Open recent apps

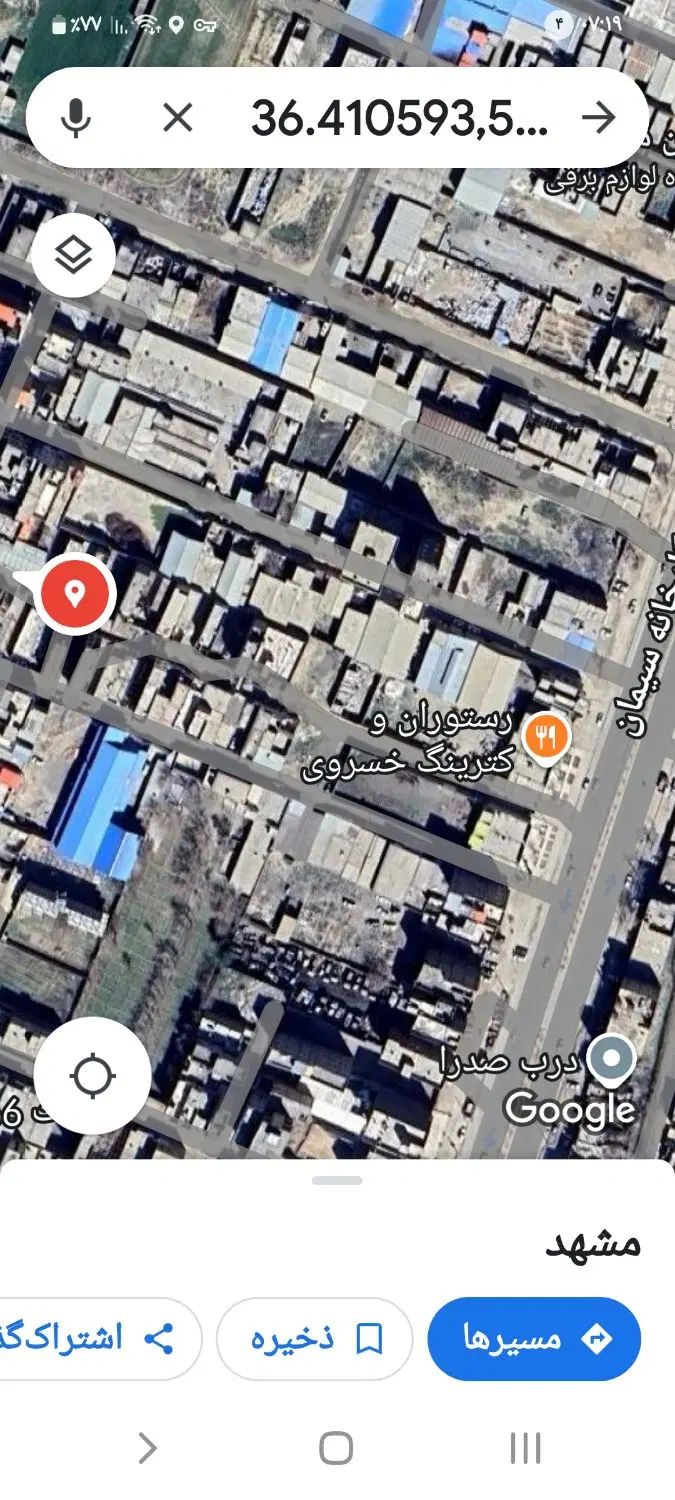[525, 1447]
